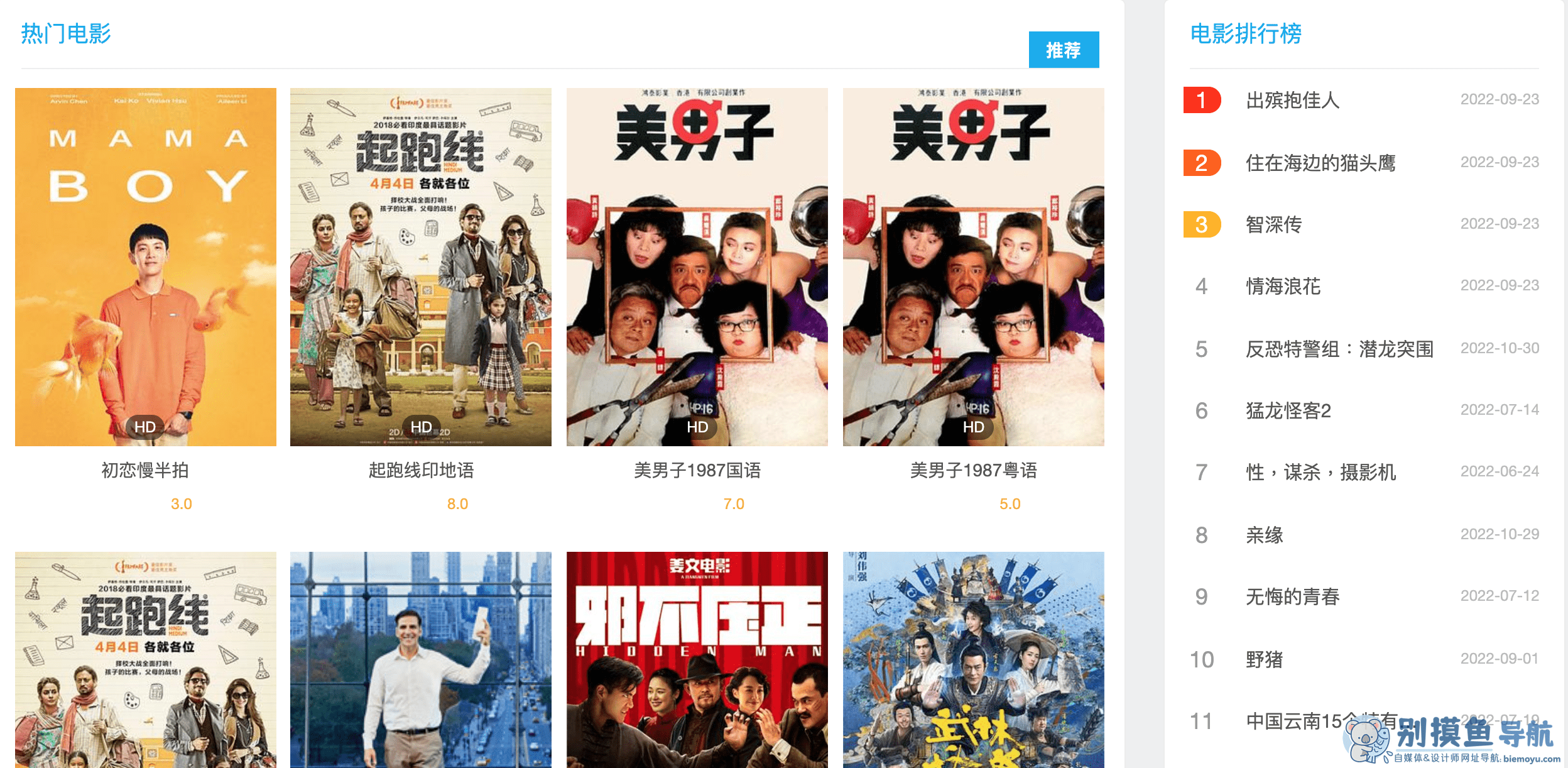This screenshot has width=1568, height=768.
Task: Open ranking item 情海浪花
Action: (x=1283, y=287)
